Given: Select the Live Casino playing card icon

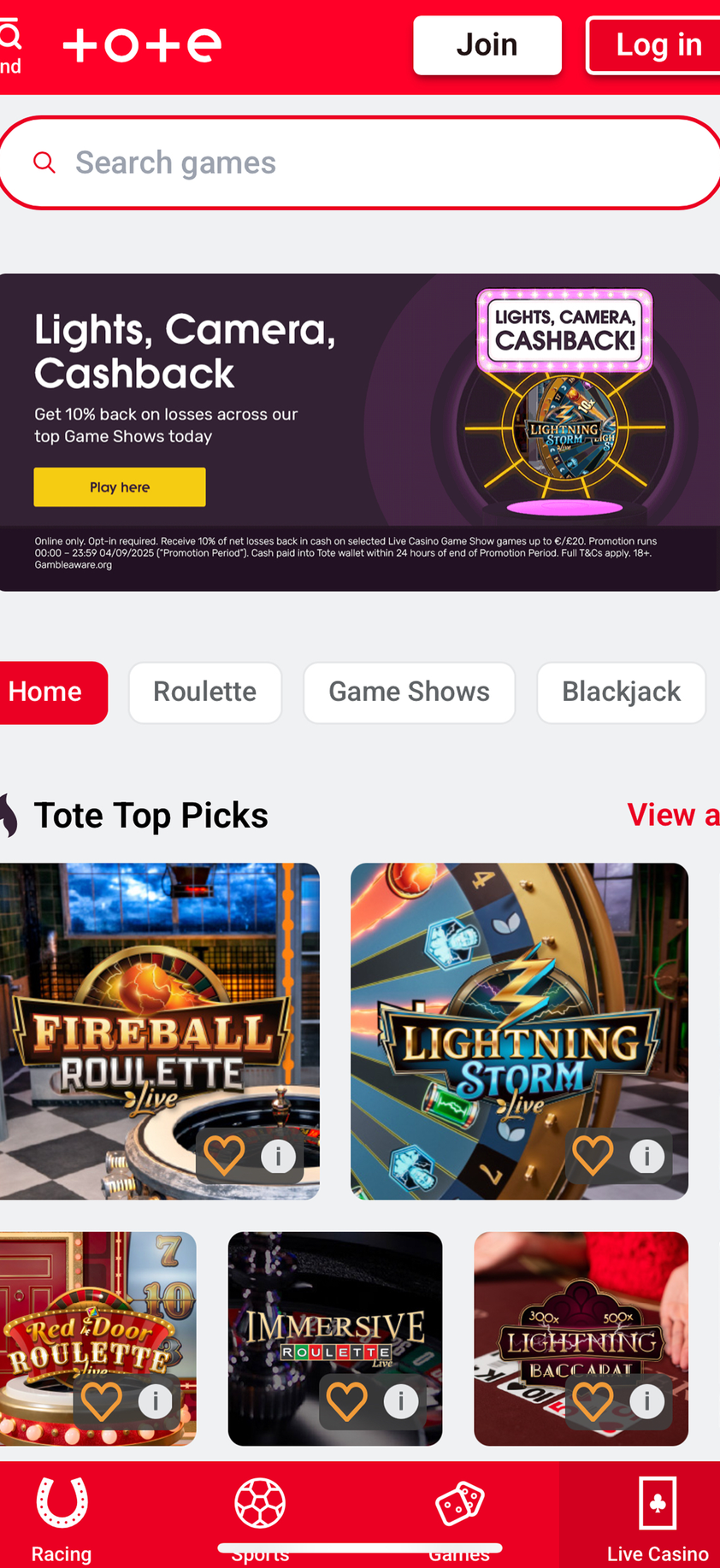Looking at the screenshot, I should pyautogui.click(x=658, y=1502).
